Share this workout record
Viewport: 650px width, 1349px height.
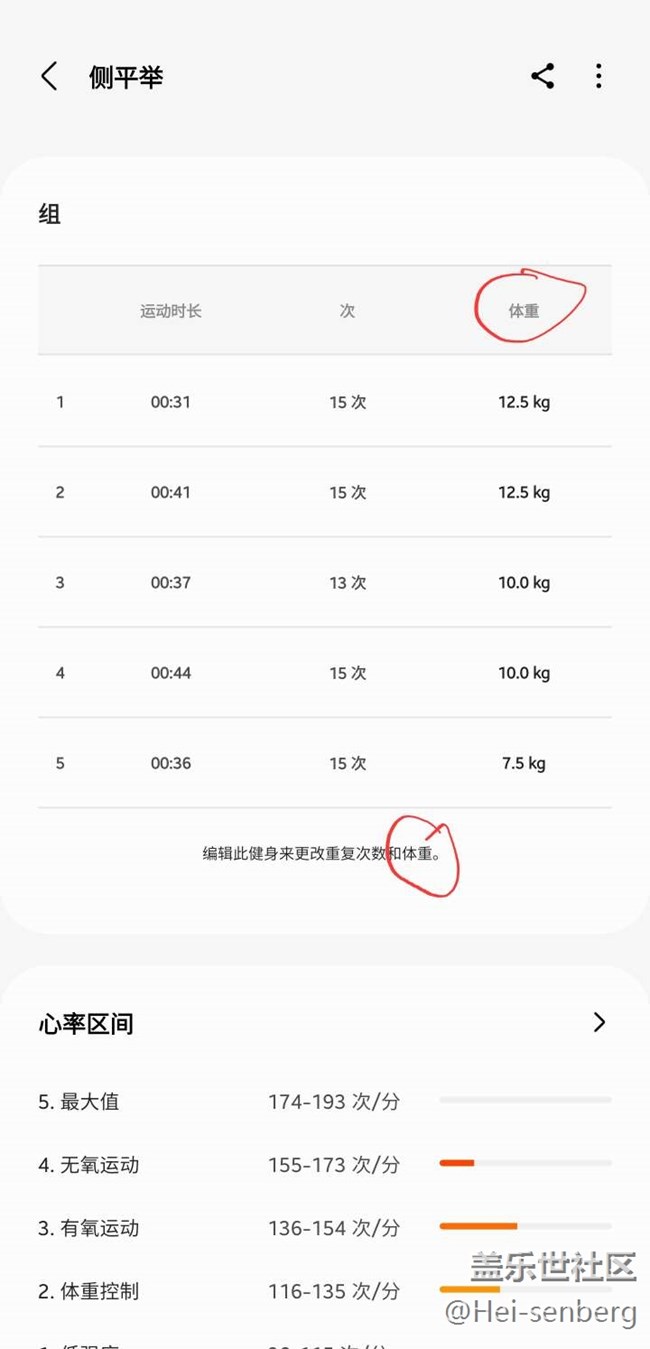[x=543, y=77]
